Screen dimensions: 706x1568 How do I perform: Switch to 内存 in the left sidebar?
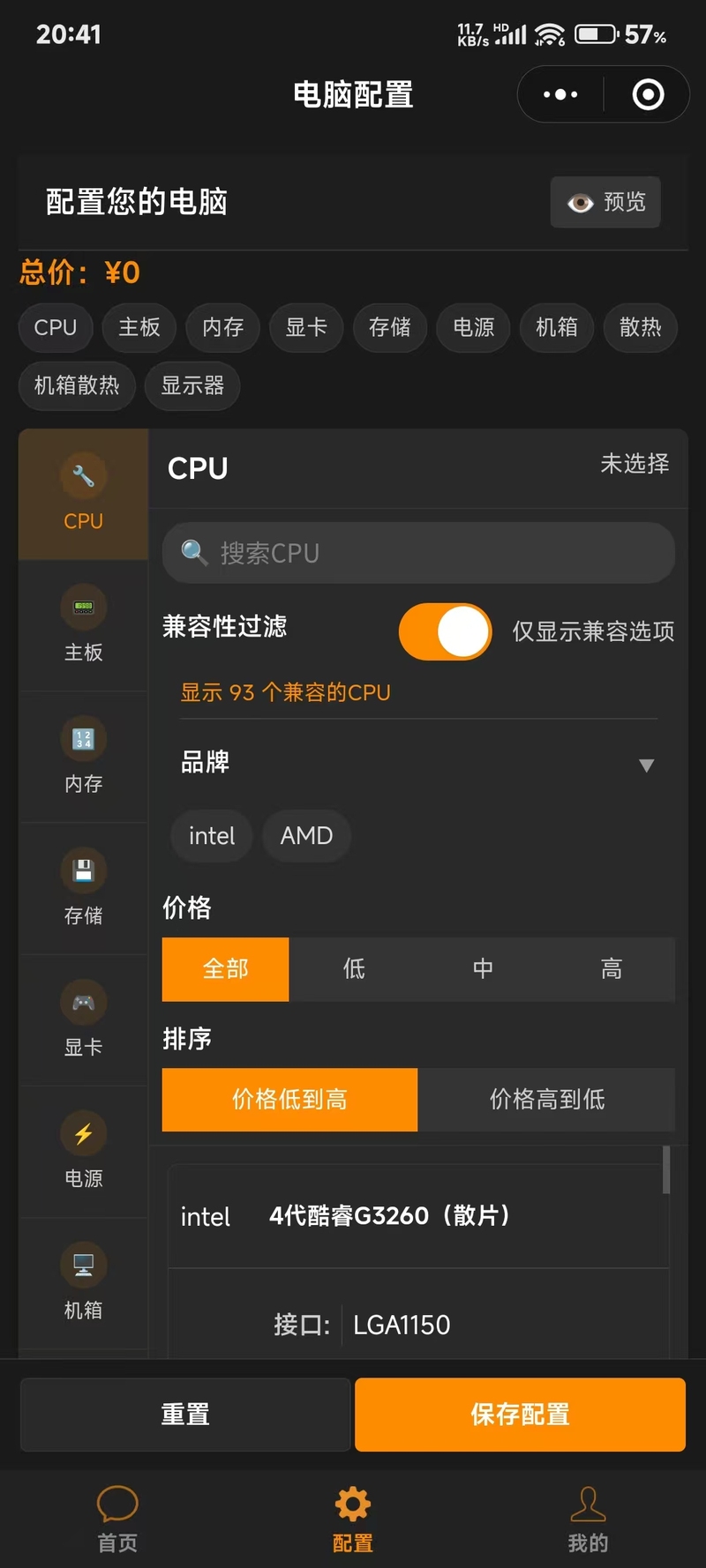point(83,757)
